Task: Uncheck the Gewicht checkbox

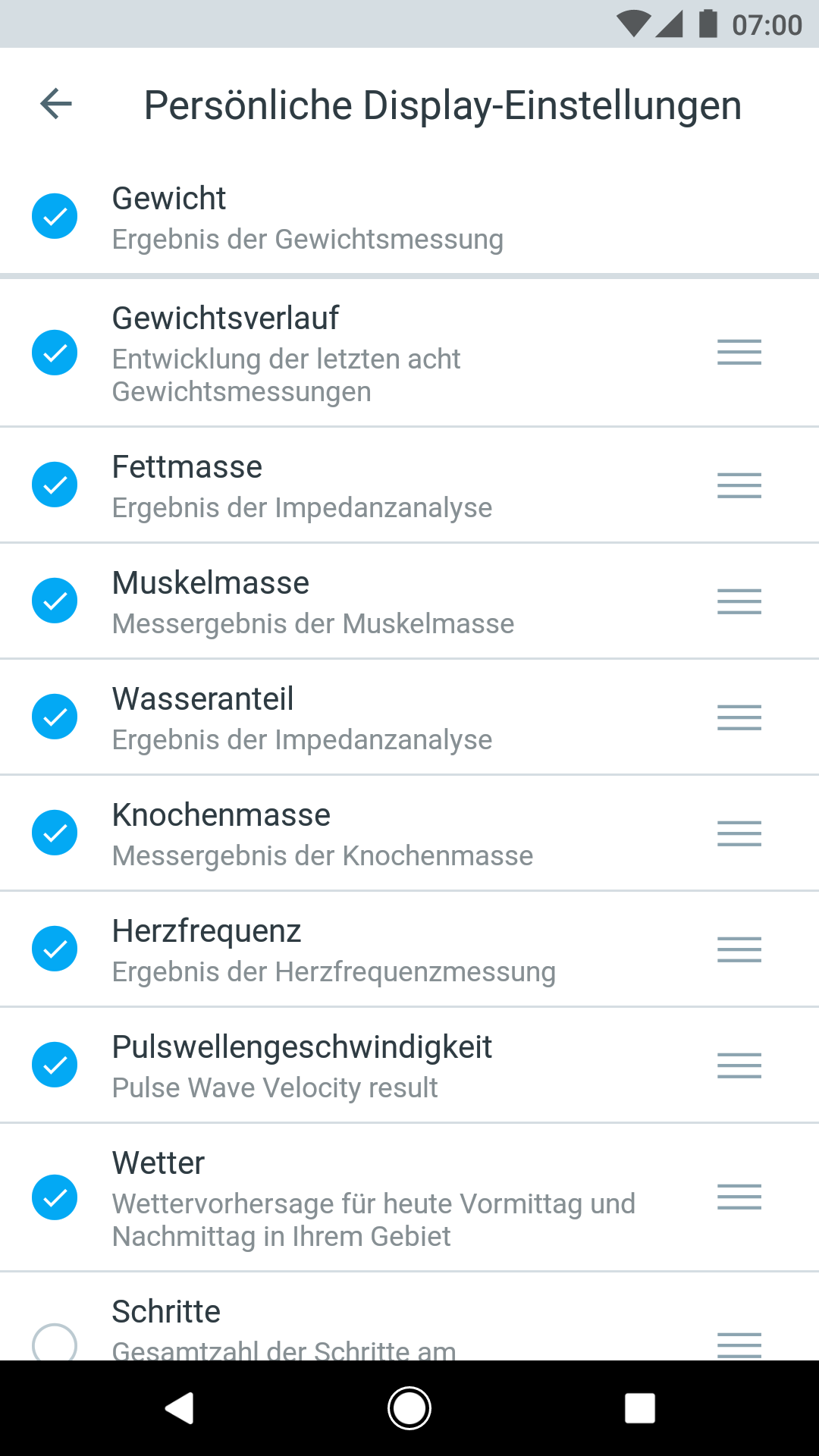Action: point(55,216)
